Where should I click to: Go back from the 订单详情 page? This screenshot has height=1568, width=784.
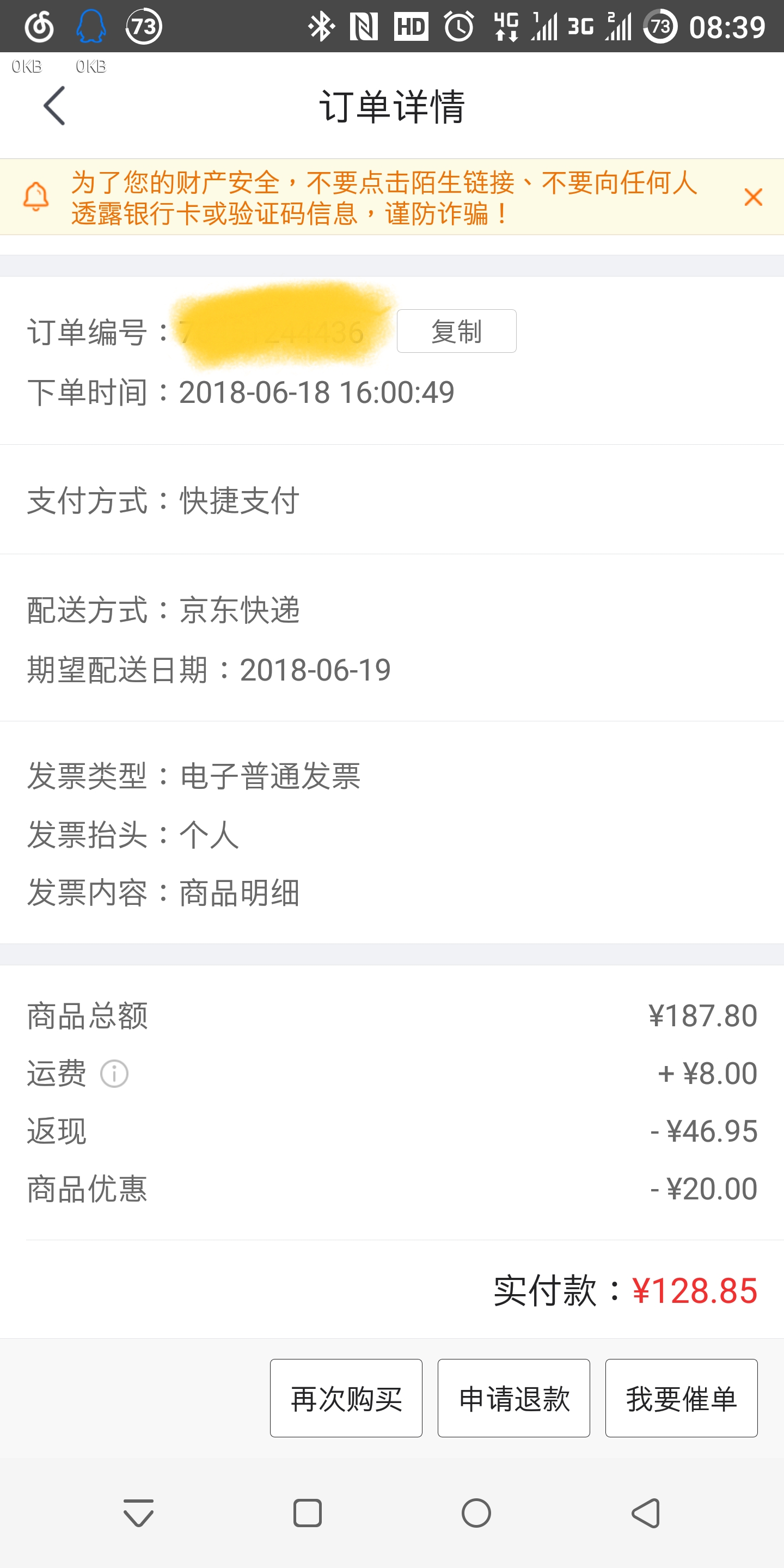(54, 106)
